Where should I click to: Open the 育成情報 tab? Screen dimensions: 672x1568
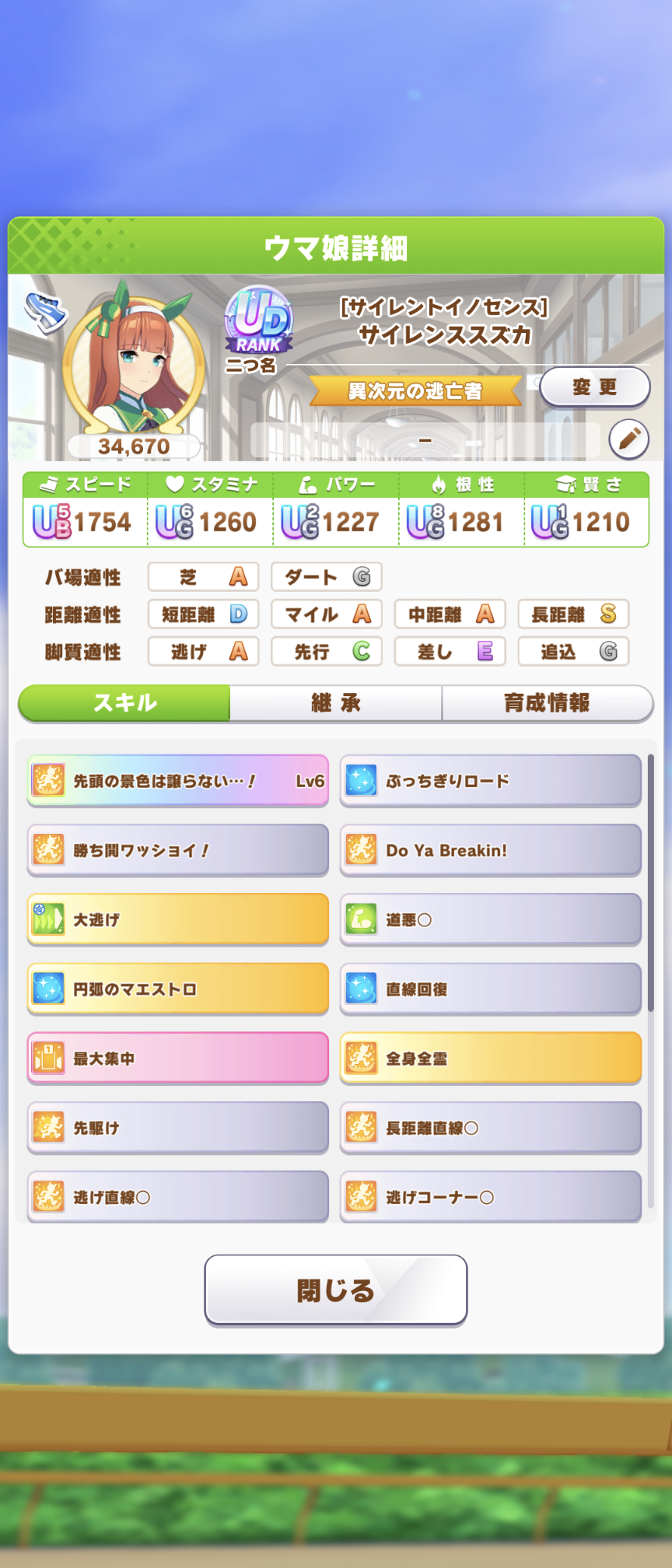pos(547,703)
